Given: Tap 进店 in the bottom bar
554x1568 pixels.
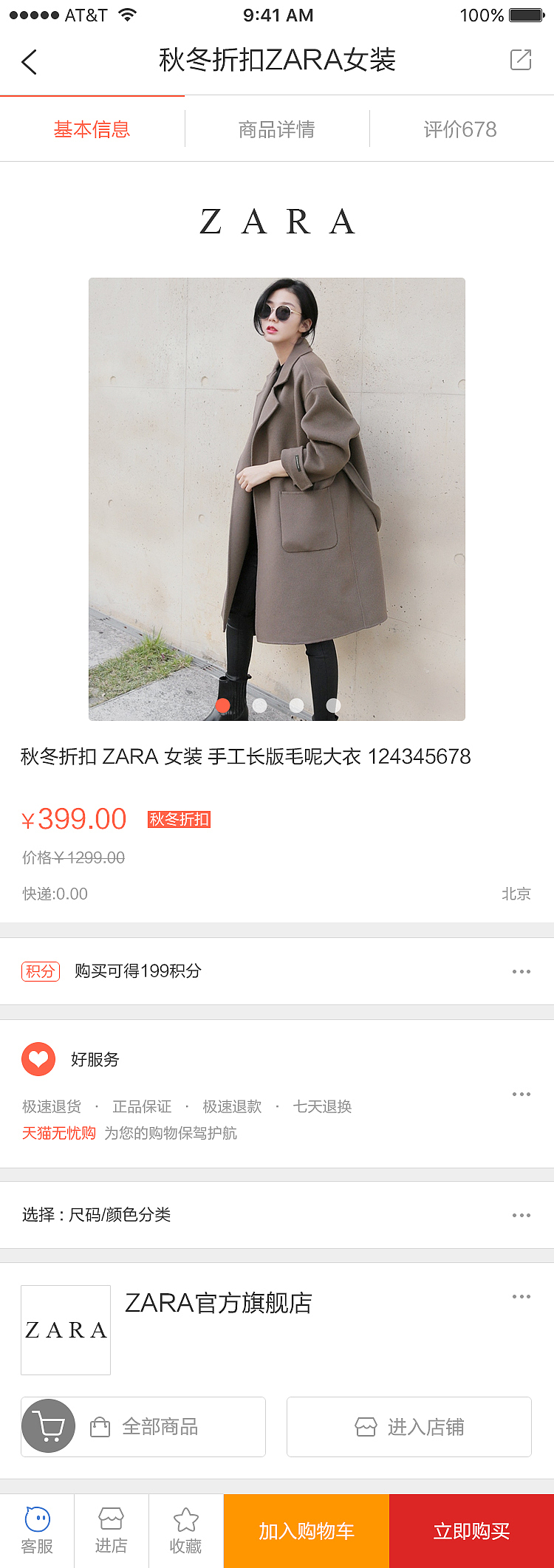Looking at the screenshot, I should [x=111, y=1531].
